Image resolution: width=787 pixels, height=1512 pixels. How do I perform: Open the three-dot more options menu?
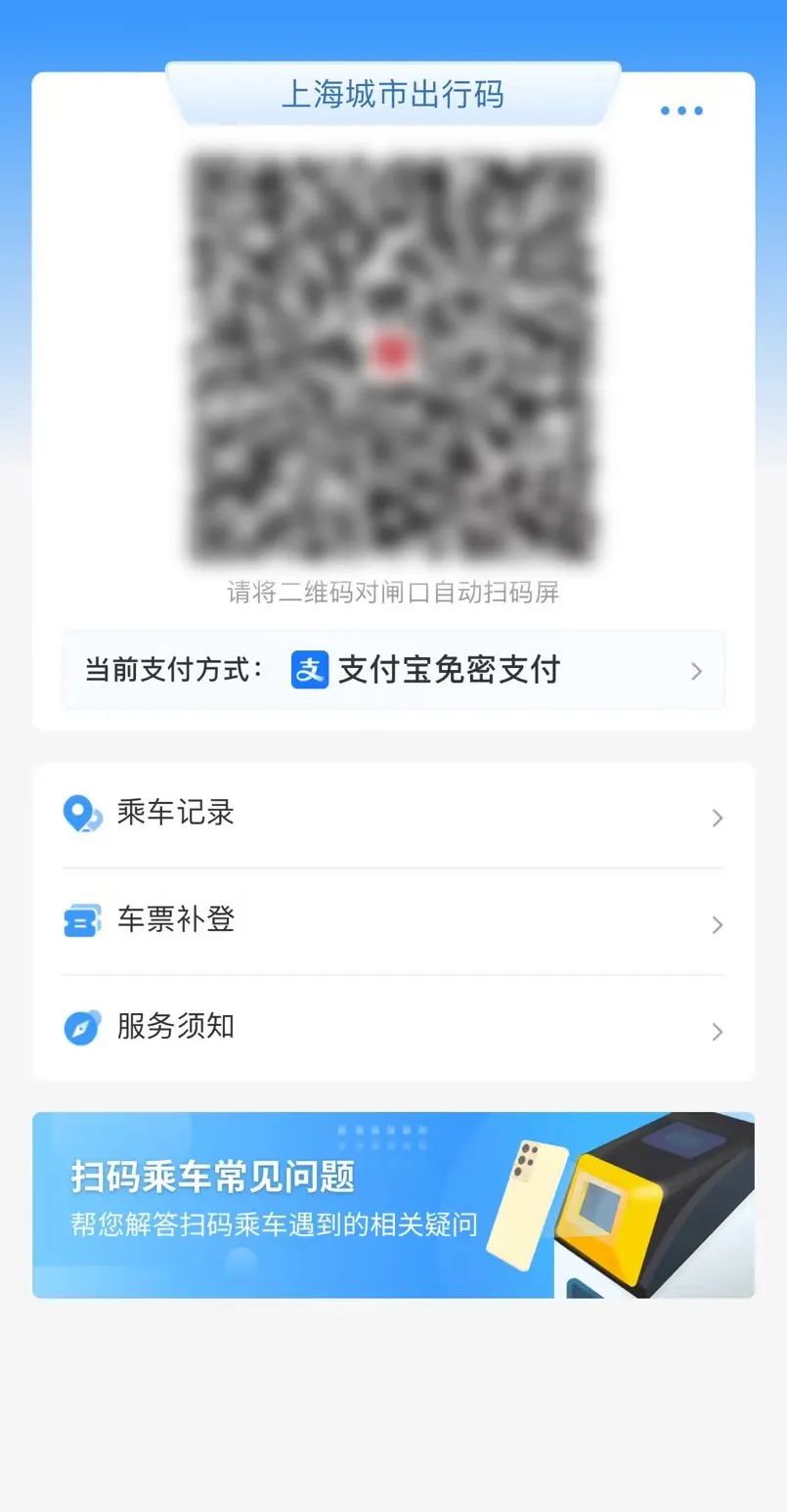coord(681,111)
